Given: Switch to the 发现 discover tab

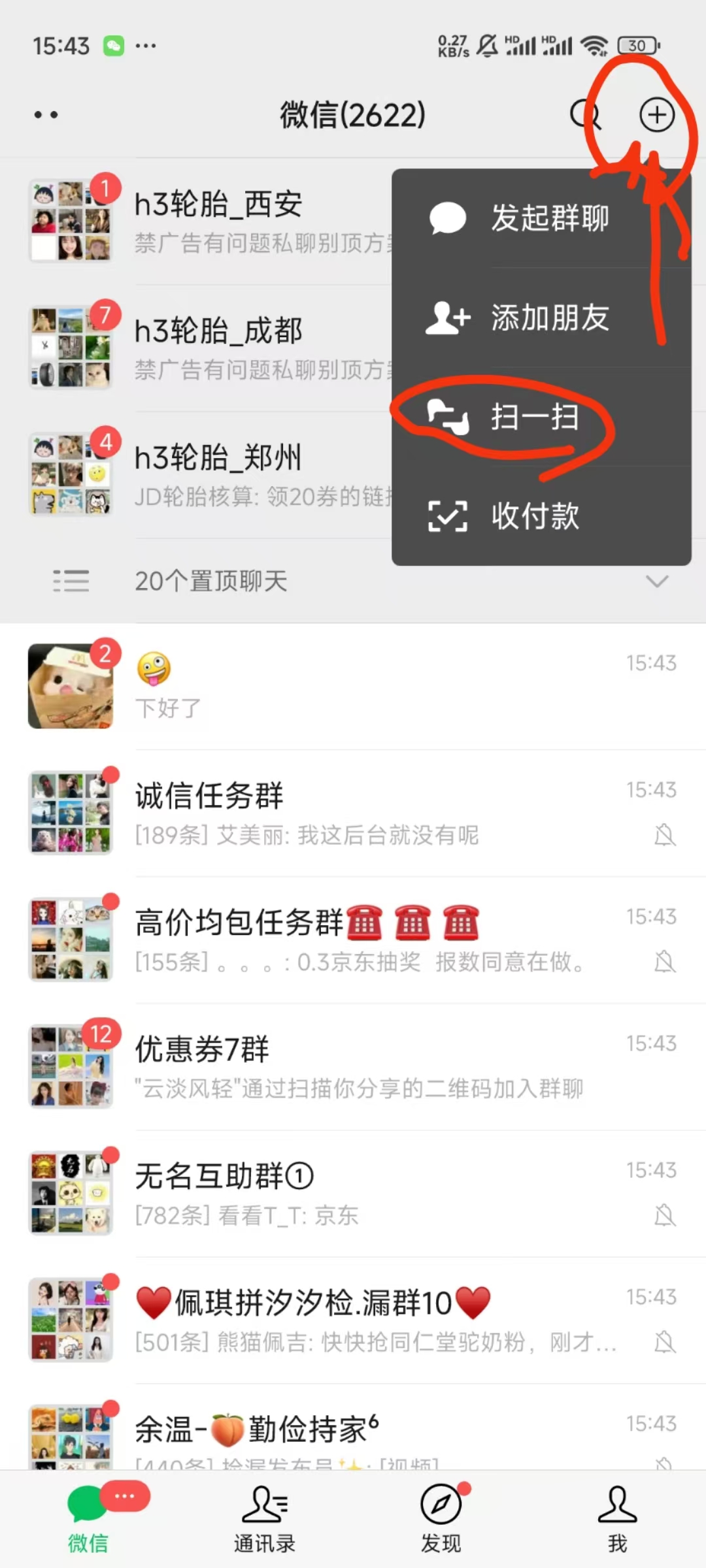Looking at the screenshot, I should click(x=441, y=1519).
